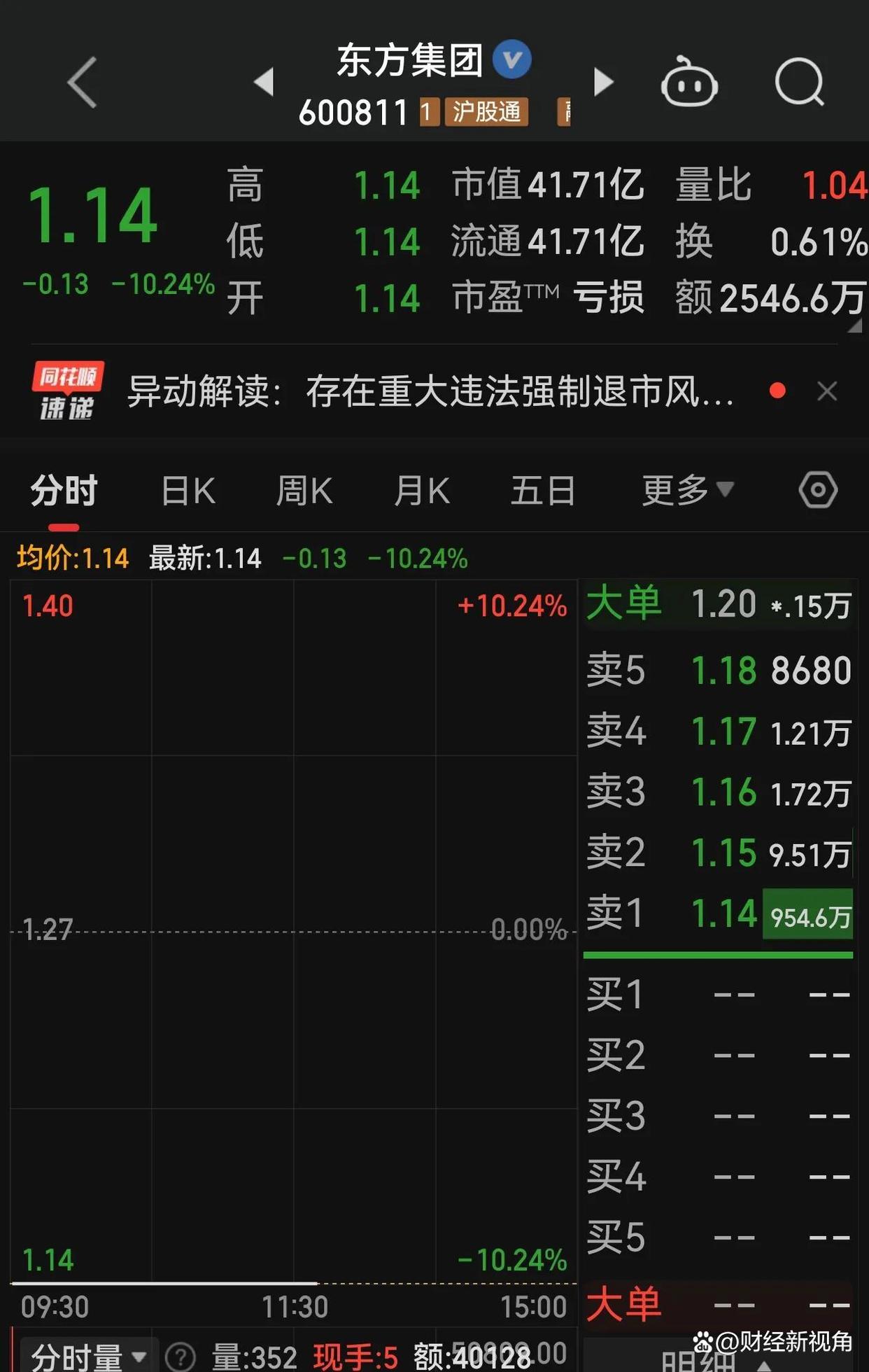This screenshot has width=869, height=1372.
Task: Switch to the 周K chart tab
Action: pyautogui.click(x=304, y=491)
